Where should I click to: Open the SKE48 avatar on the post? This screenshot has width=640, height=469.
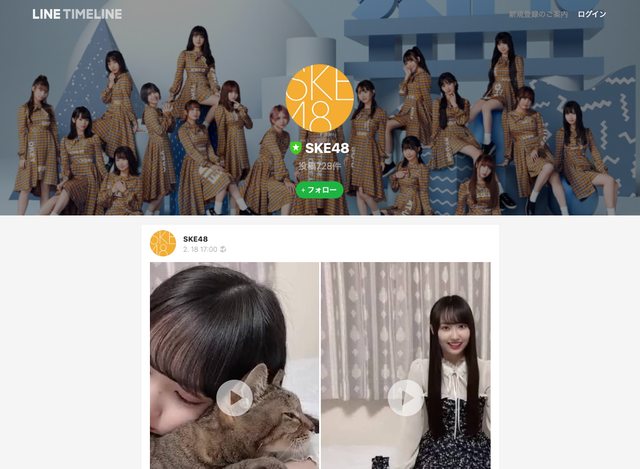[163, 243]
